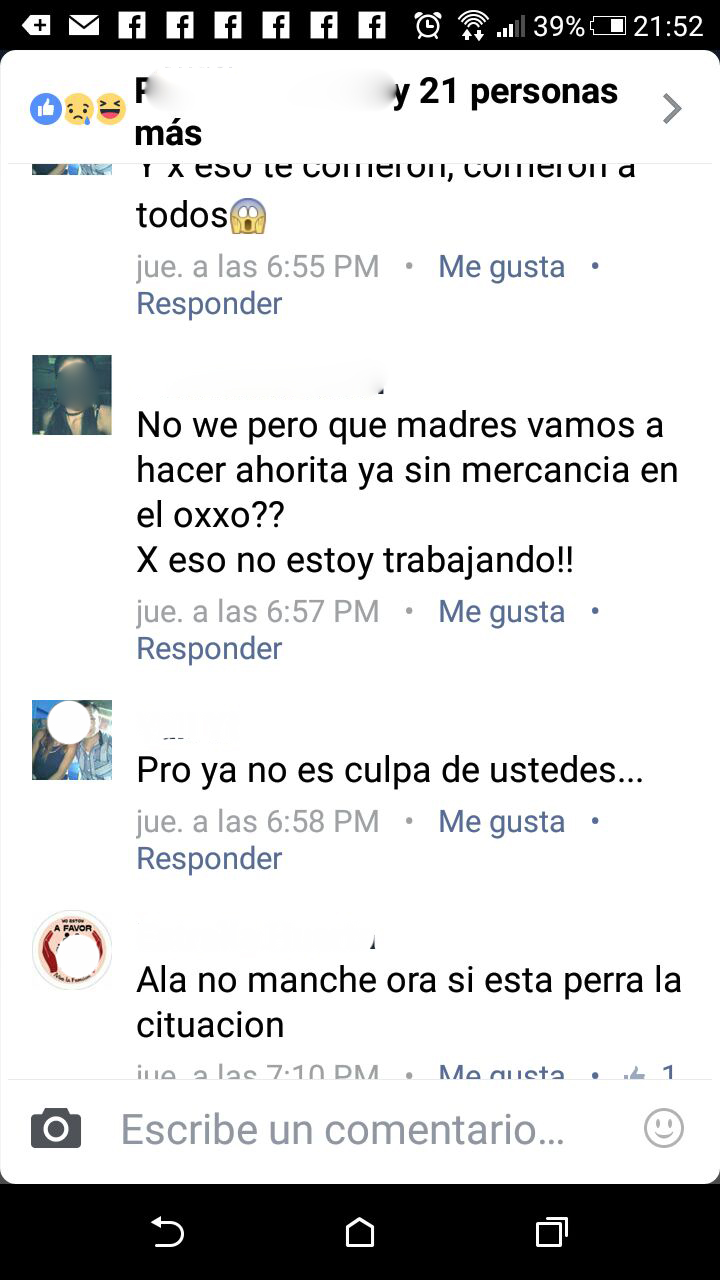
Task: Like the comment about mercancia en el oxxo
Action: coord(501,612)
